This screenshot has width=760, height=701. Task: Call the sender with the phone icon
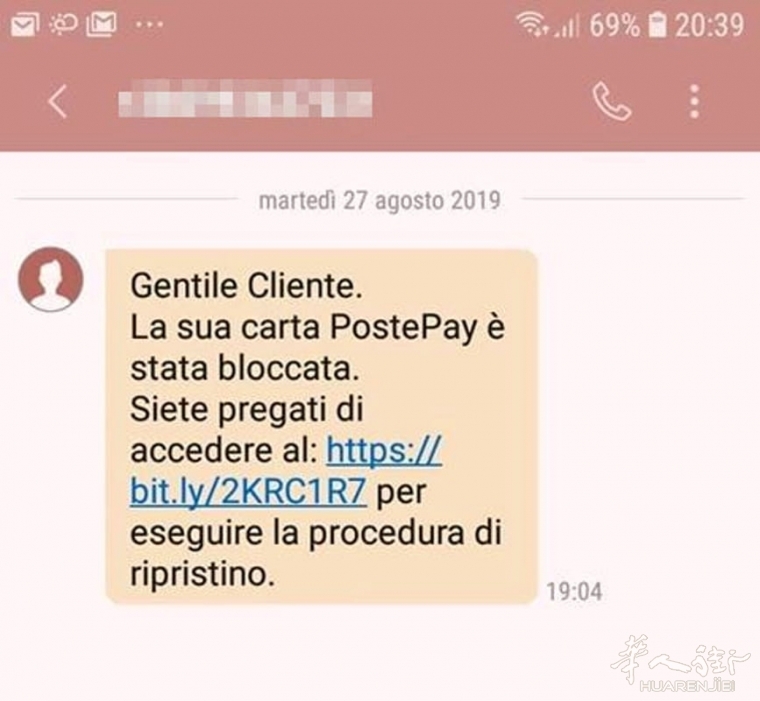click(x=611, y=101)
